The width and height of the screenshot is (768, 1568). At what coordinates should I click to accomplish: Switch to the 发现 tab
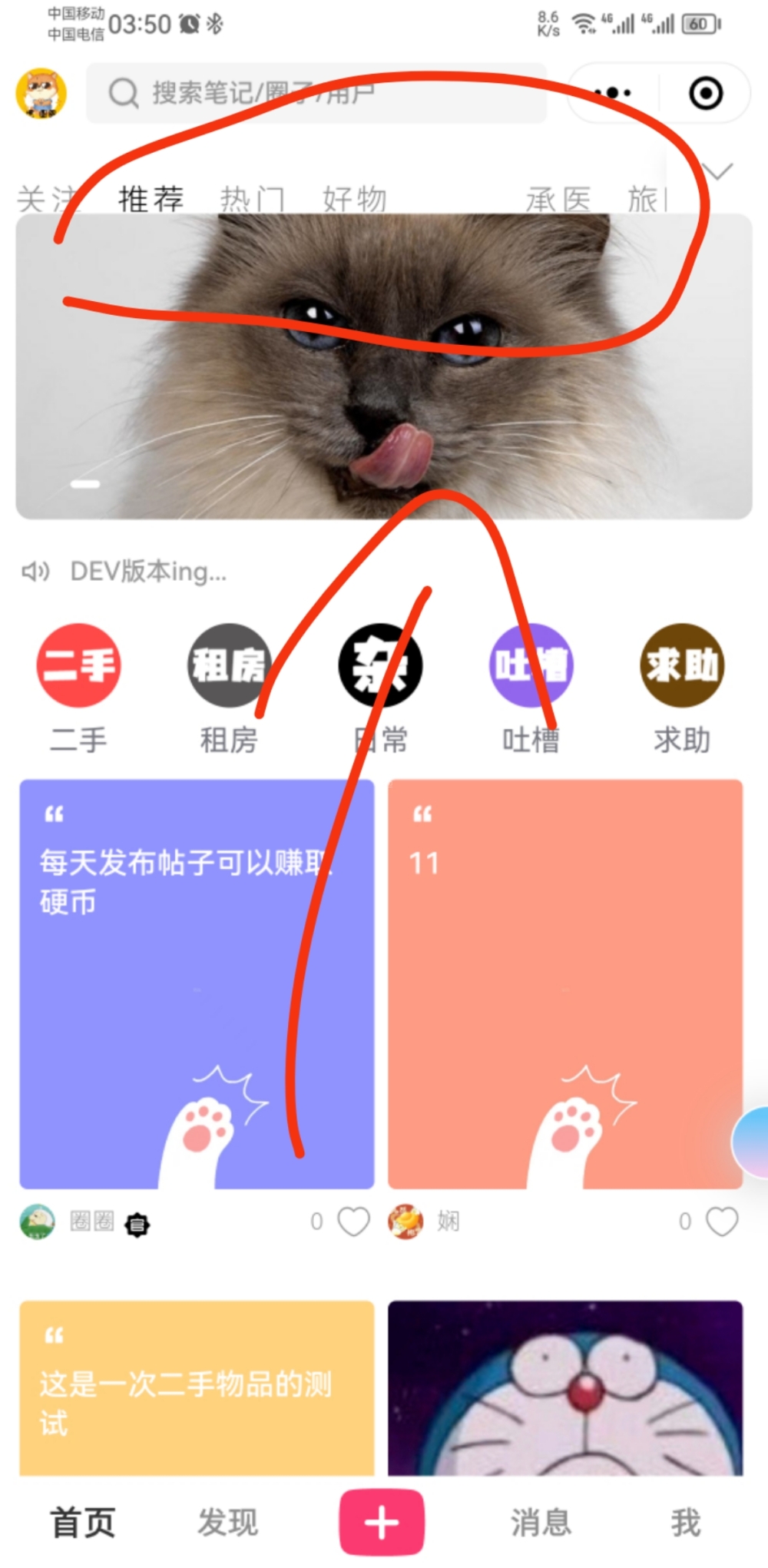tap(228, 1522)
